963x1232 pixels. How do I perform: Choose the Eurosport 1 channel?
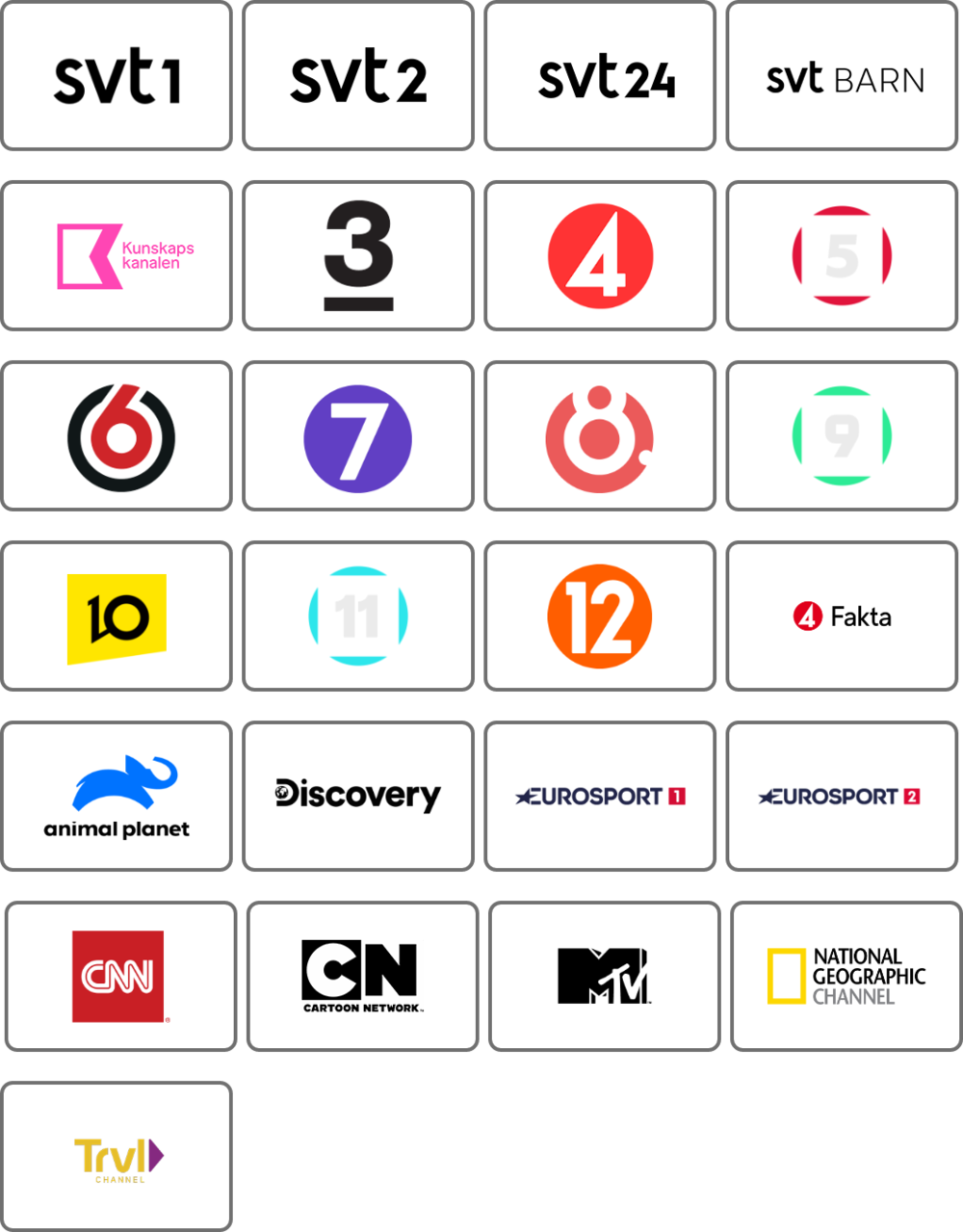[x=600, y=797]
